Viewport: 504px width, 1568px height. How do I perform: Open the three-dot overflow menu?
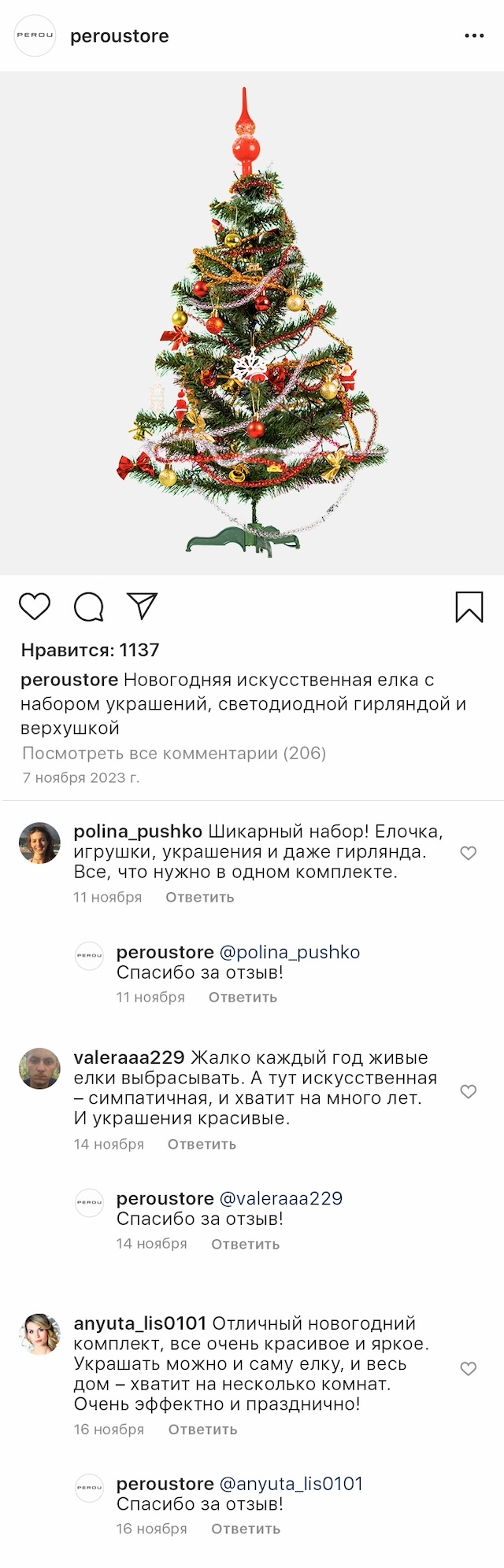pos(474,36)
